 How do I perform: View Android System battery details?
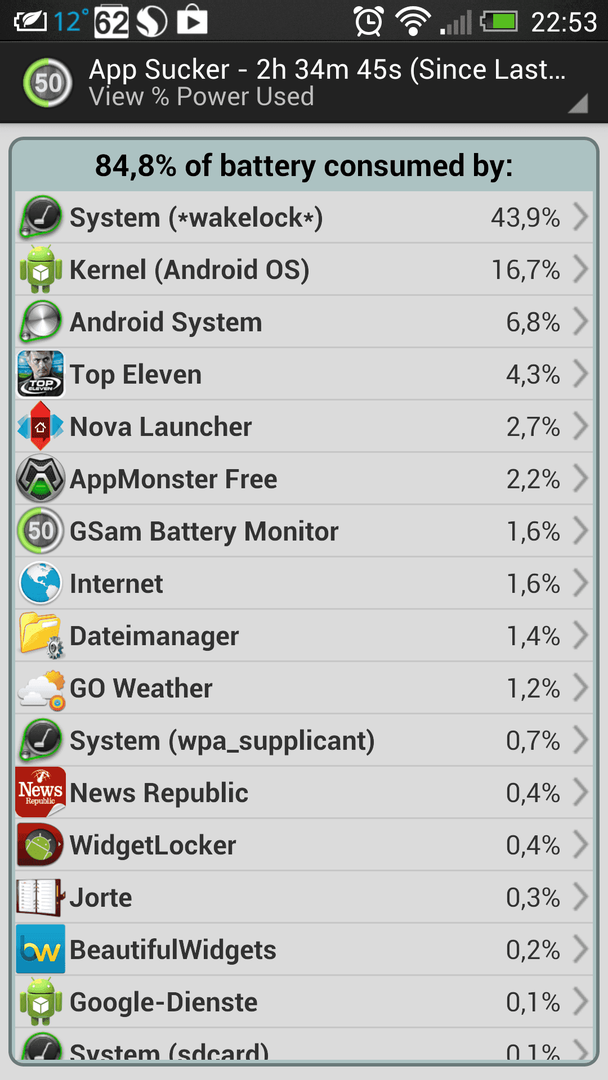tap(304, 322)
